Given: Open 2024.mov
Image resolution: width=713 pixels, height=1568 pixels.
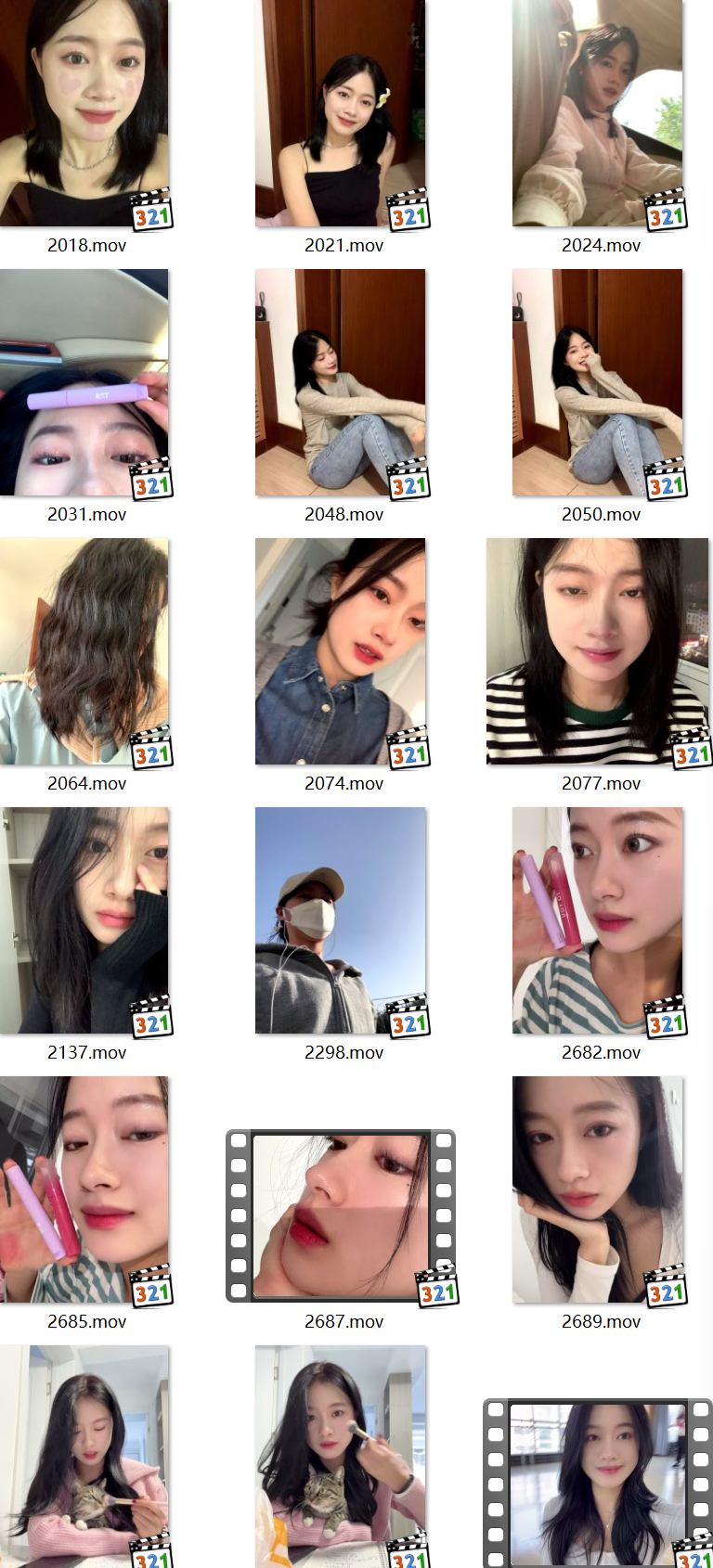Looking at the screenshot, I should 598,113.
